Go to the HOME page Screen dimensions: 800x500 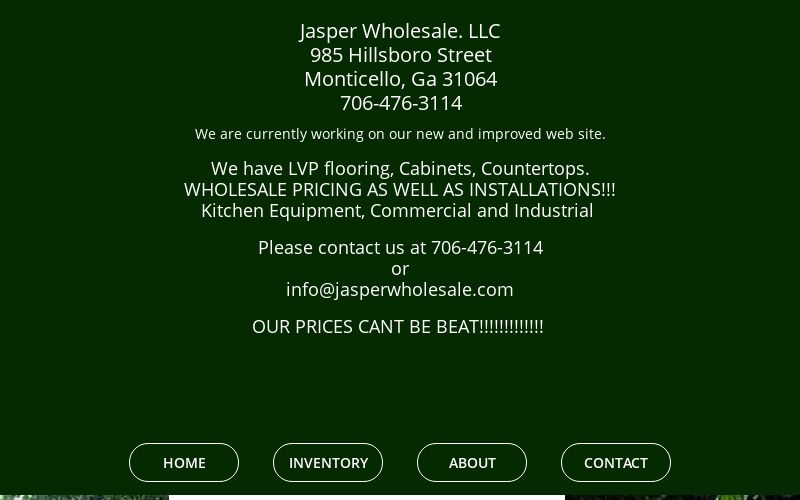(x=184, y=463)
